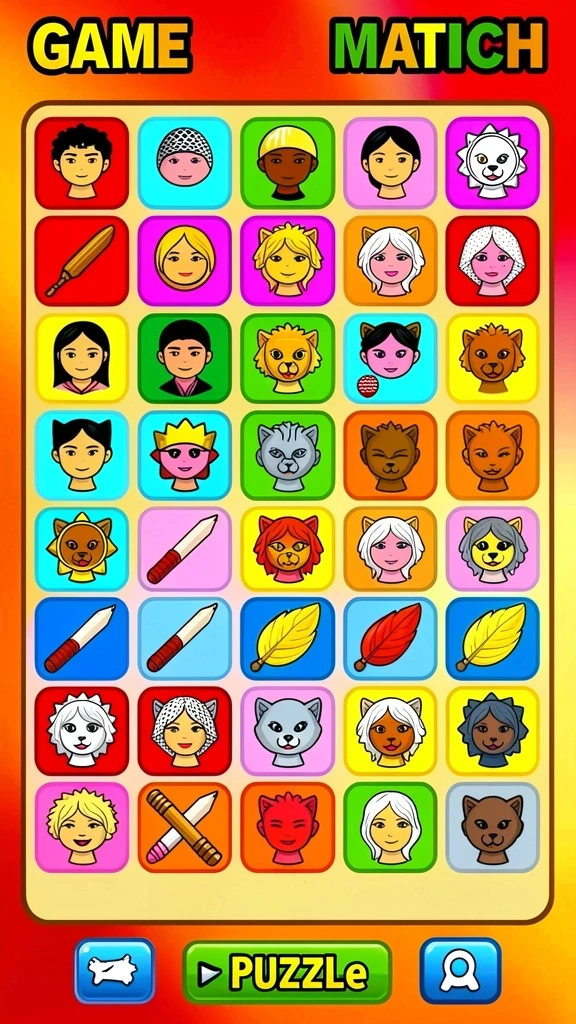This screenshot has height=1024, width=576.
Task: Tap the red-haired cat tile on yellow
Action: [287, 549]
